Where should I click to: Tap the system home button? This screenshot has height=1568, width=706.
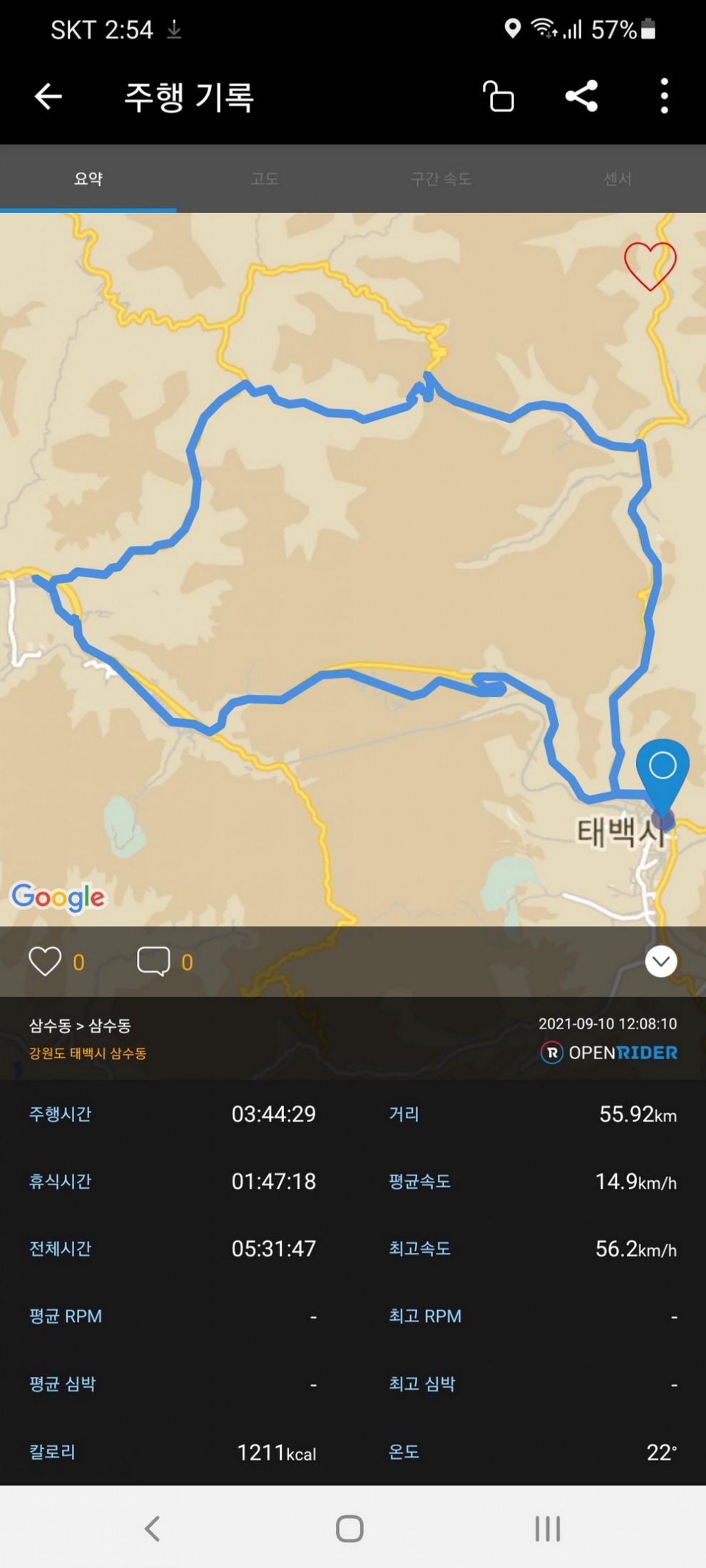pos(349,1528)
